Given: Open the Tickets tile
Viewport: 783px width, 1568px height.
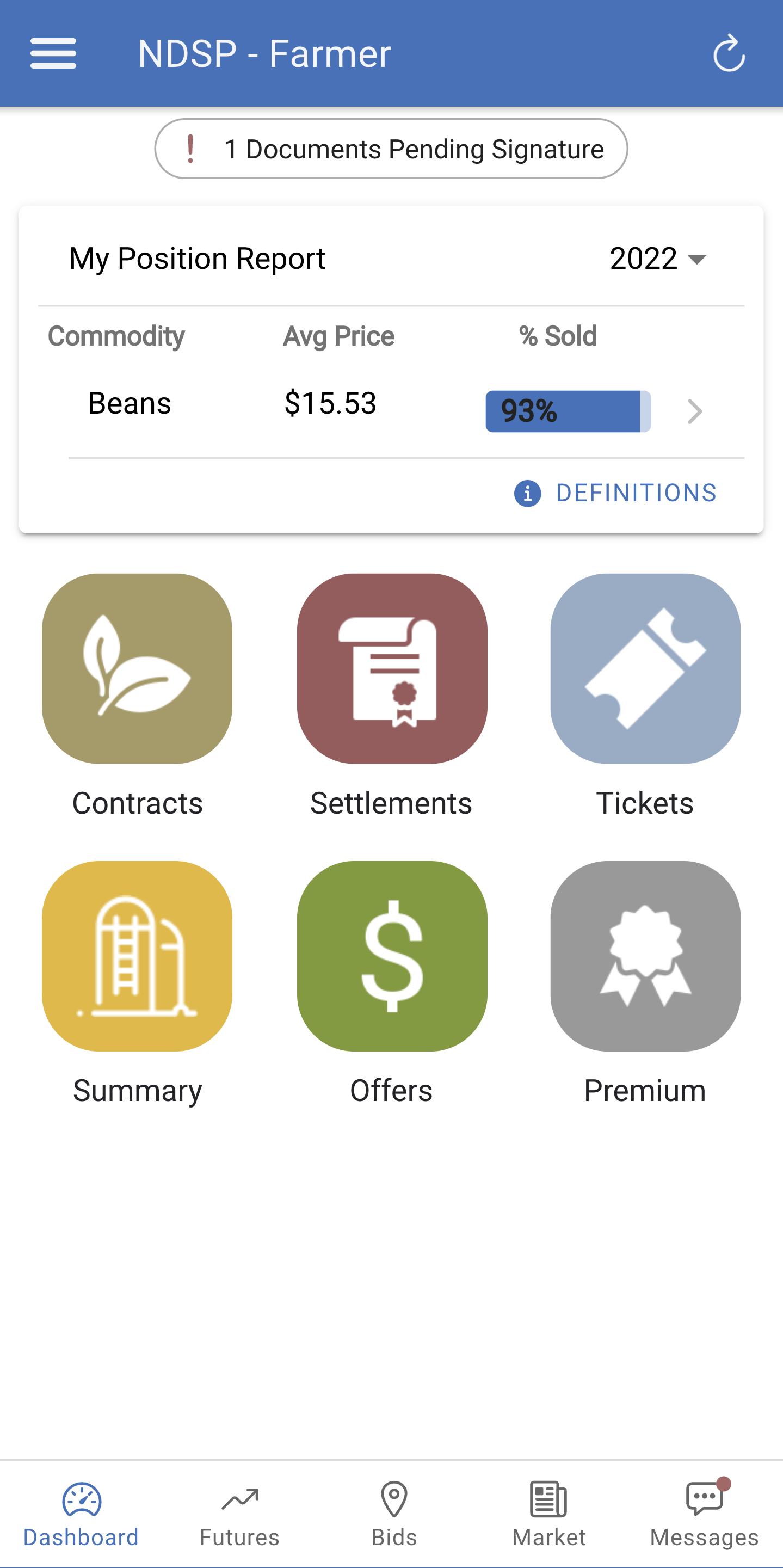Looking at the screenshot, I should [x=645, y=696].
